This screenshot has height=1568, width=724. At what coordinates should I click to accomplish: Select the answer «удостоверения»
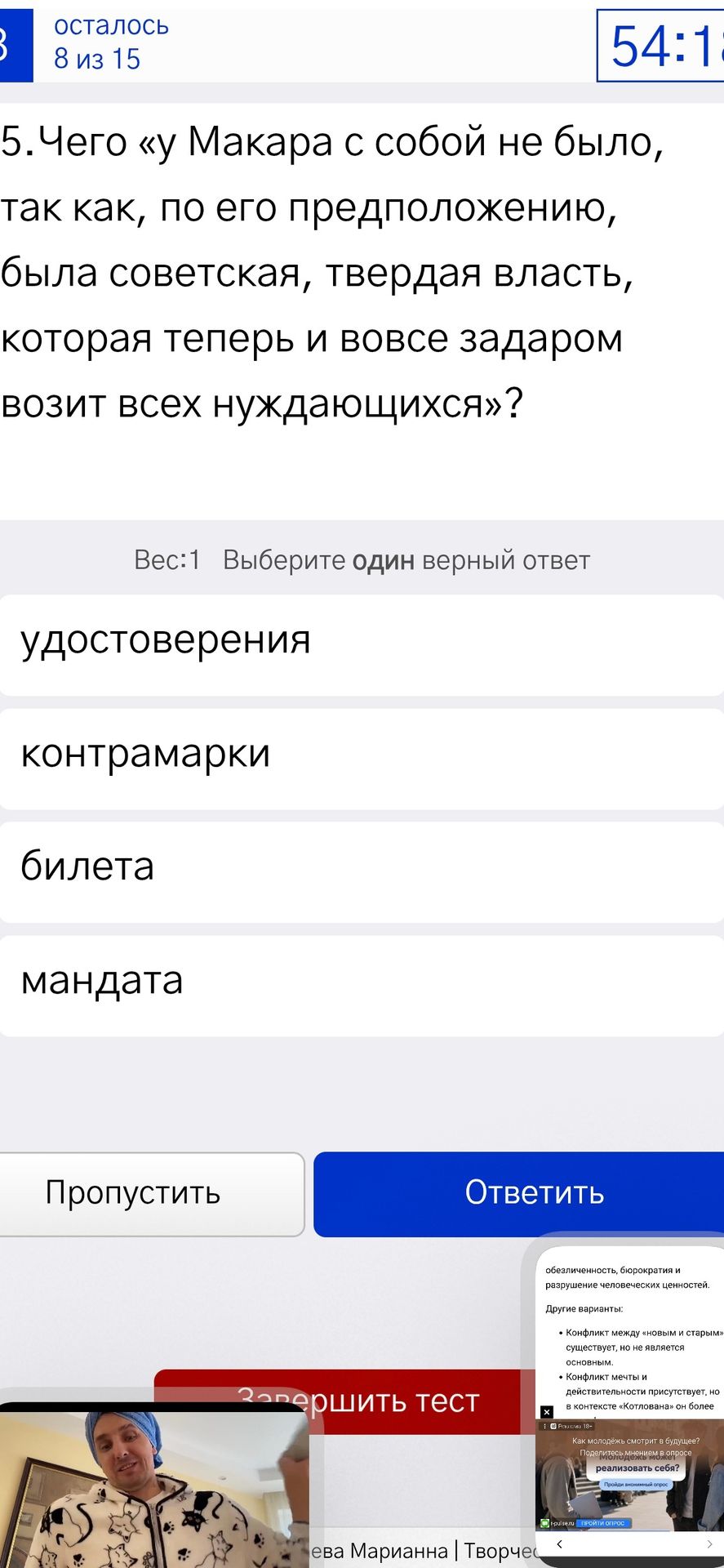pyautogui.click(x=362, y=645)
